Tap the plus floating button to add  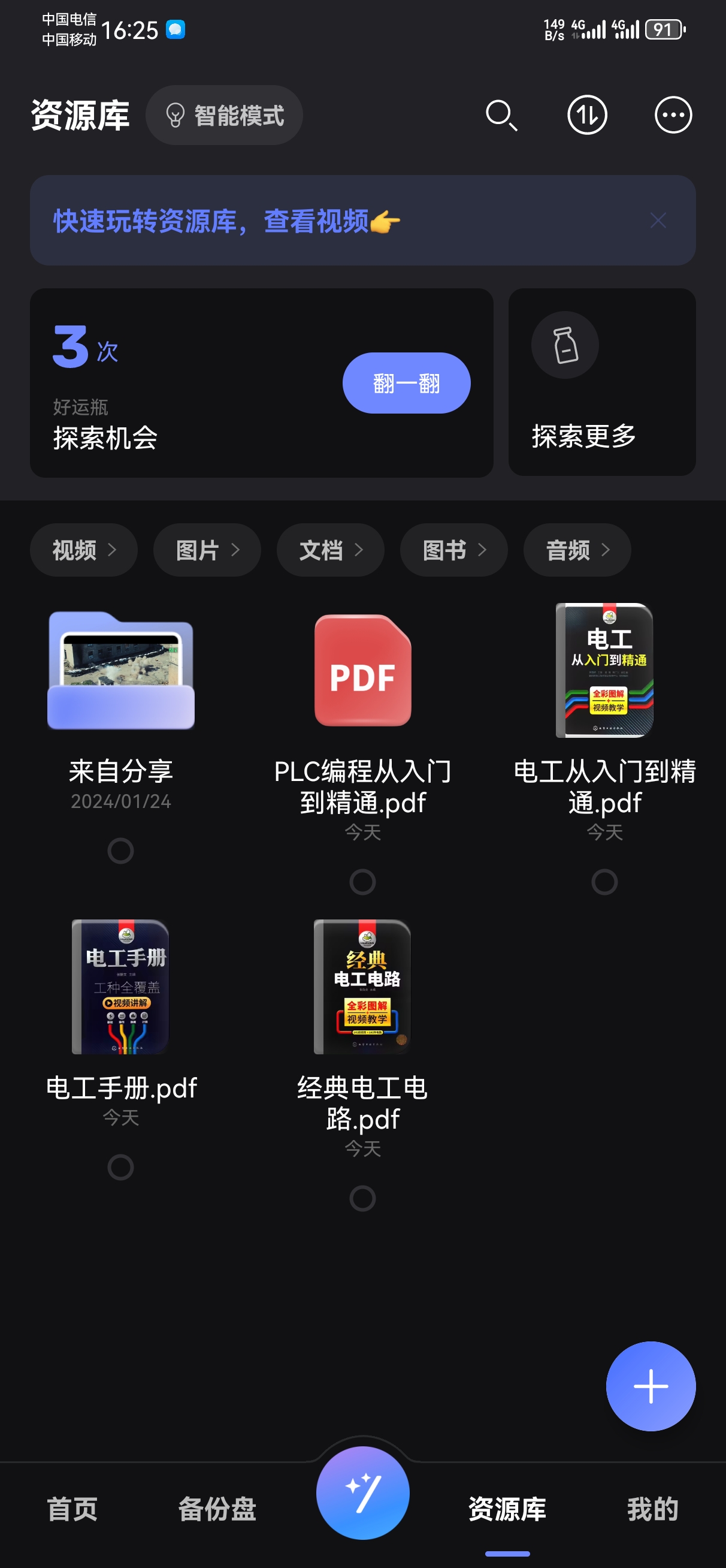point(651,1386)
